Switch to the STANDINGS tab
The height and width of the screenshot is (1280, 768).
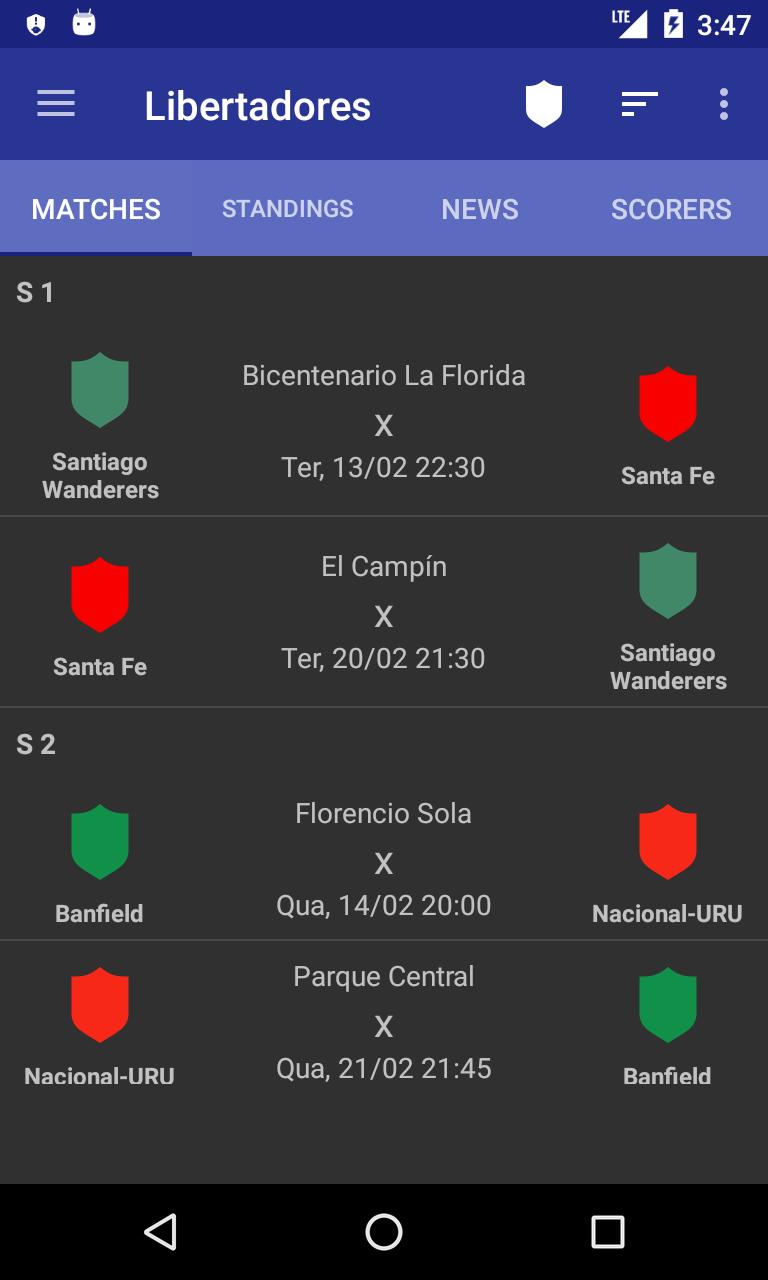click(x=287, y=208)
